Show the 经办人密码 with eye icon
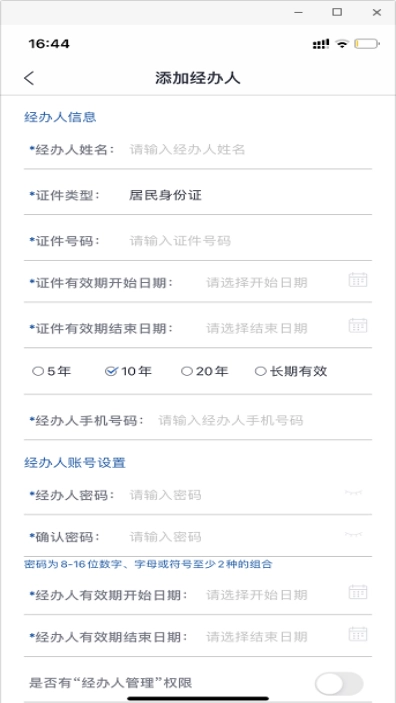 click(353, 493)
